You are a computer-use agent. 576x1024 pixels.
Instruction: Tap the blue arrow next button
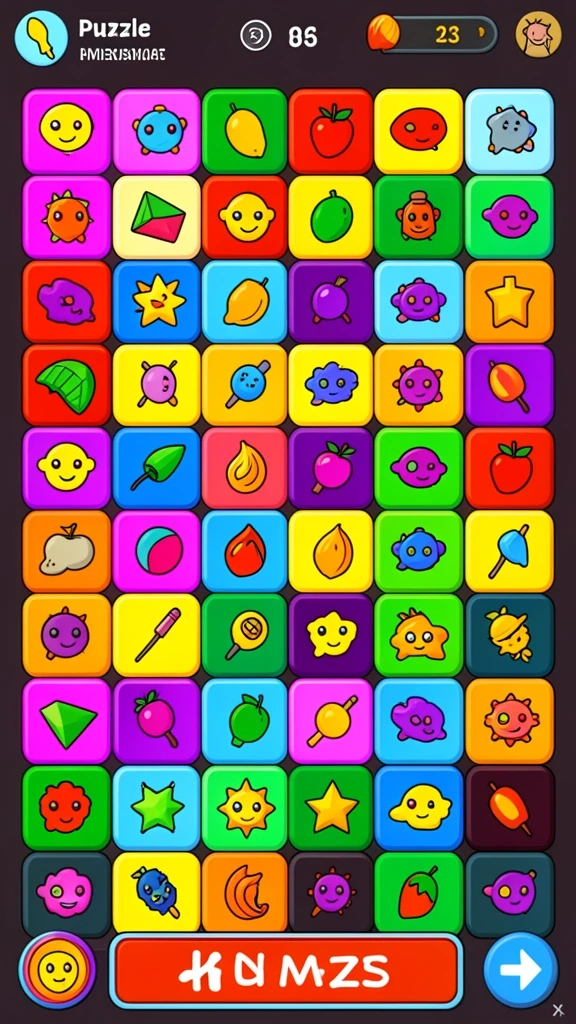coord(520,970)
